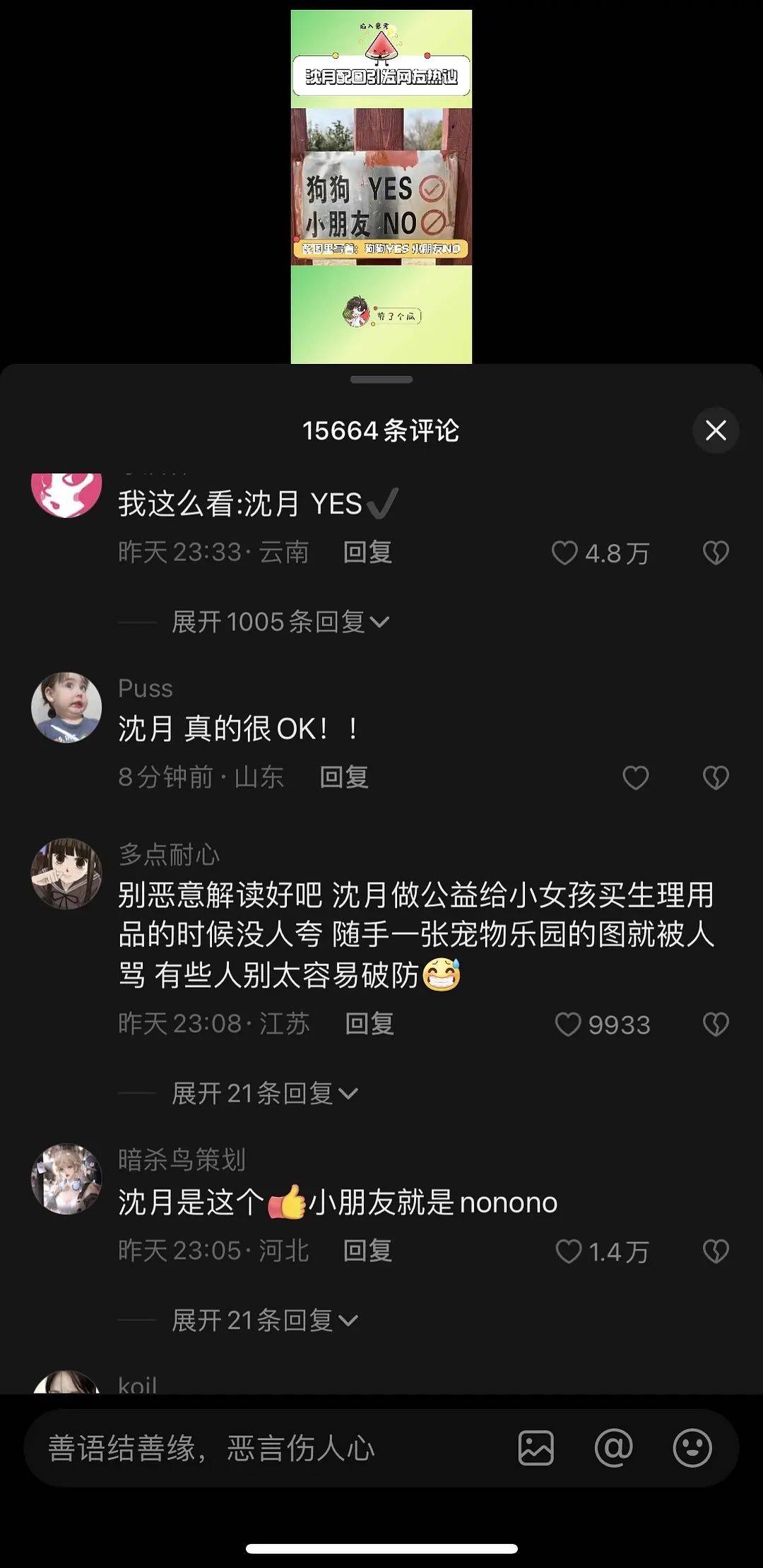
Task: Open the emoji picker
Action: point(692,1448)
